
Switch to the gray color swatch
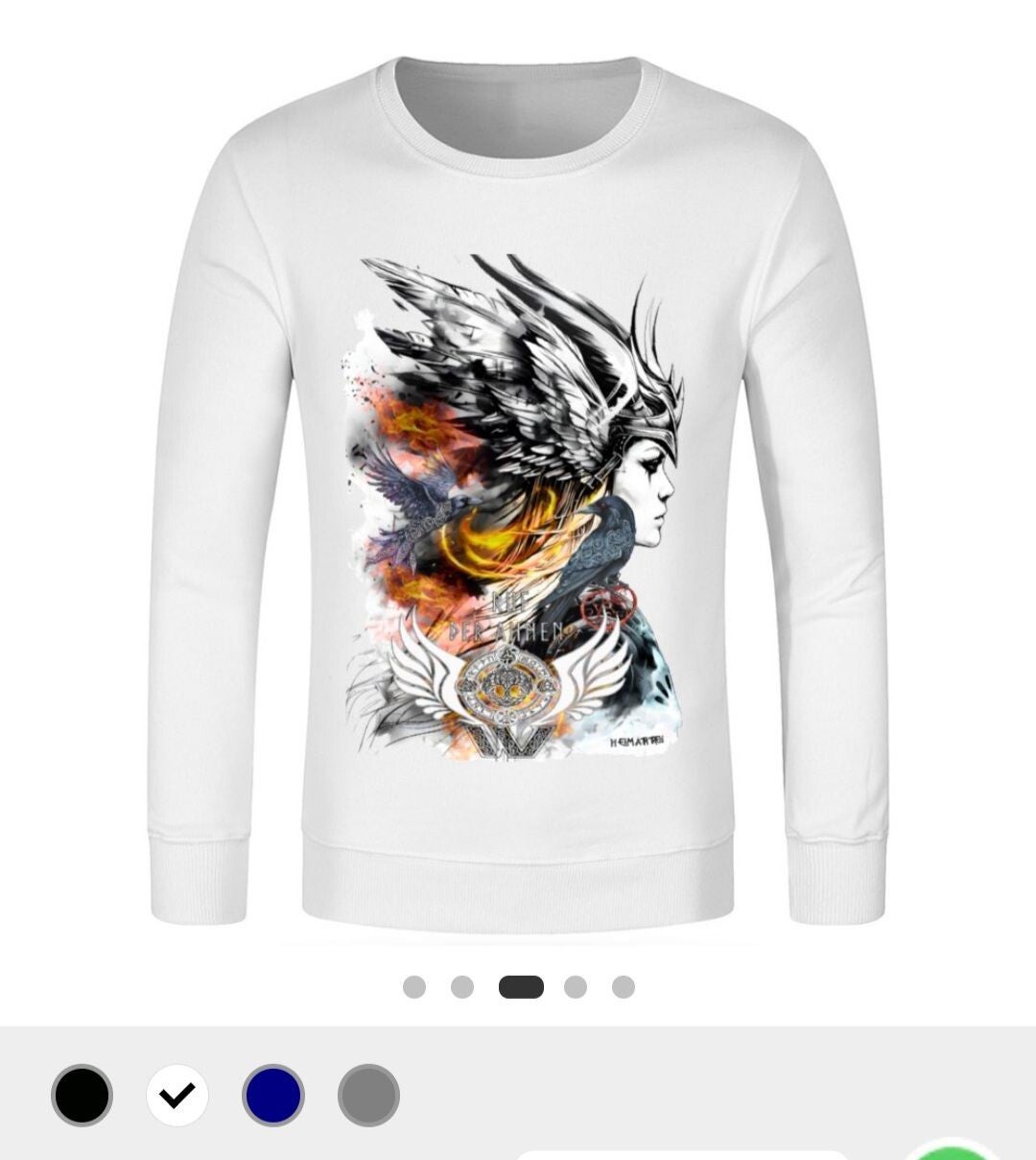pyautogui.click(x=368, y=1095)
